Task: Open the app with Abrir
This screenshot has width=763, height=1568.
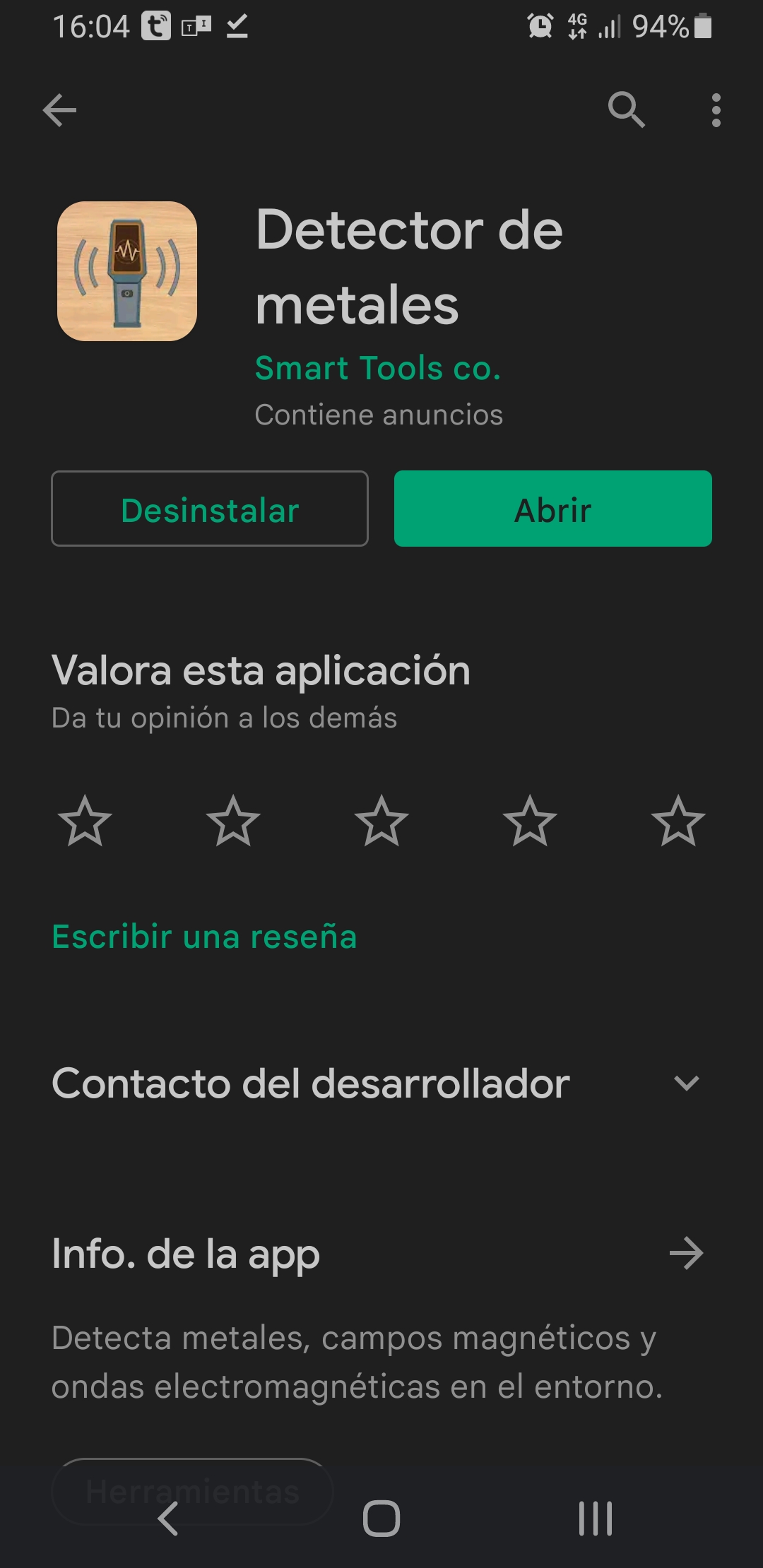Action: click(x=553, y=509)
